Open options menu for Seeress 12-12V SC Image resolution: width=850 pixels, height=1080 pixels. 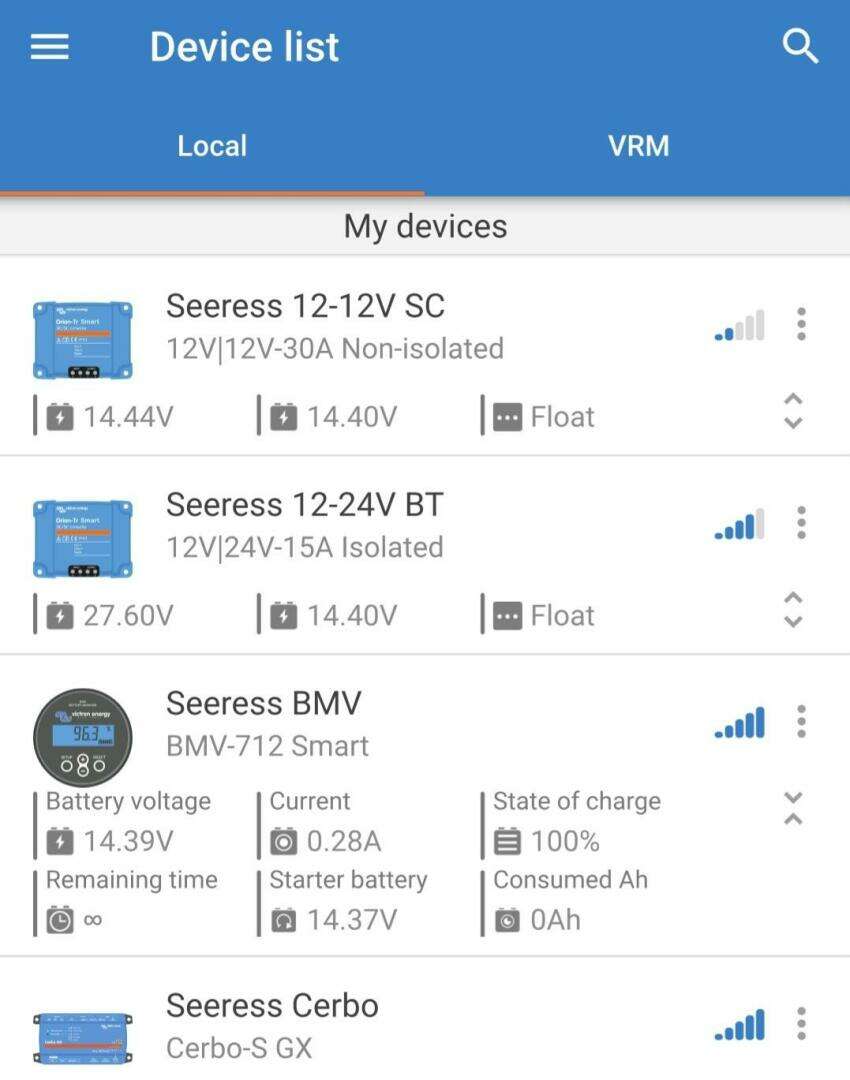tap(801, 324)
